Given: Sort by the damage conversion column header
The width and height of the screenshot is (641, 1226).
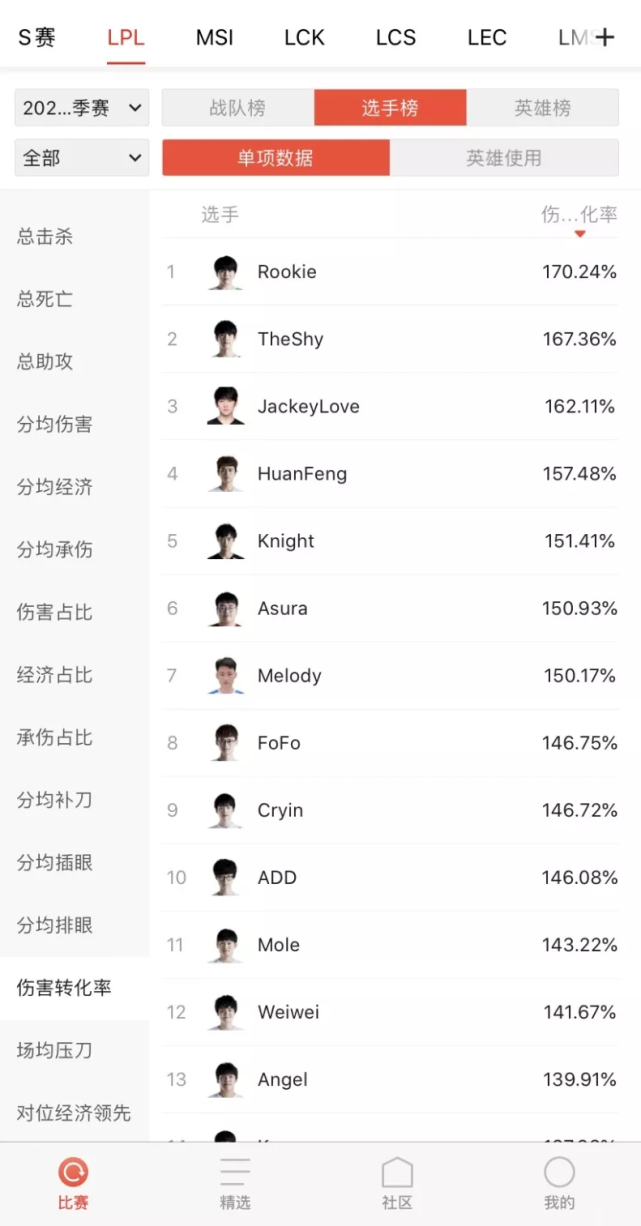Looking at the screenshot, I should tap(579, 215).
